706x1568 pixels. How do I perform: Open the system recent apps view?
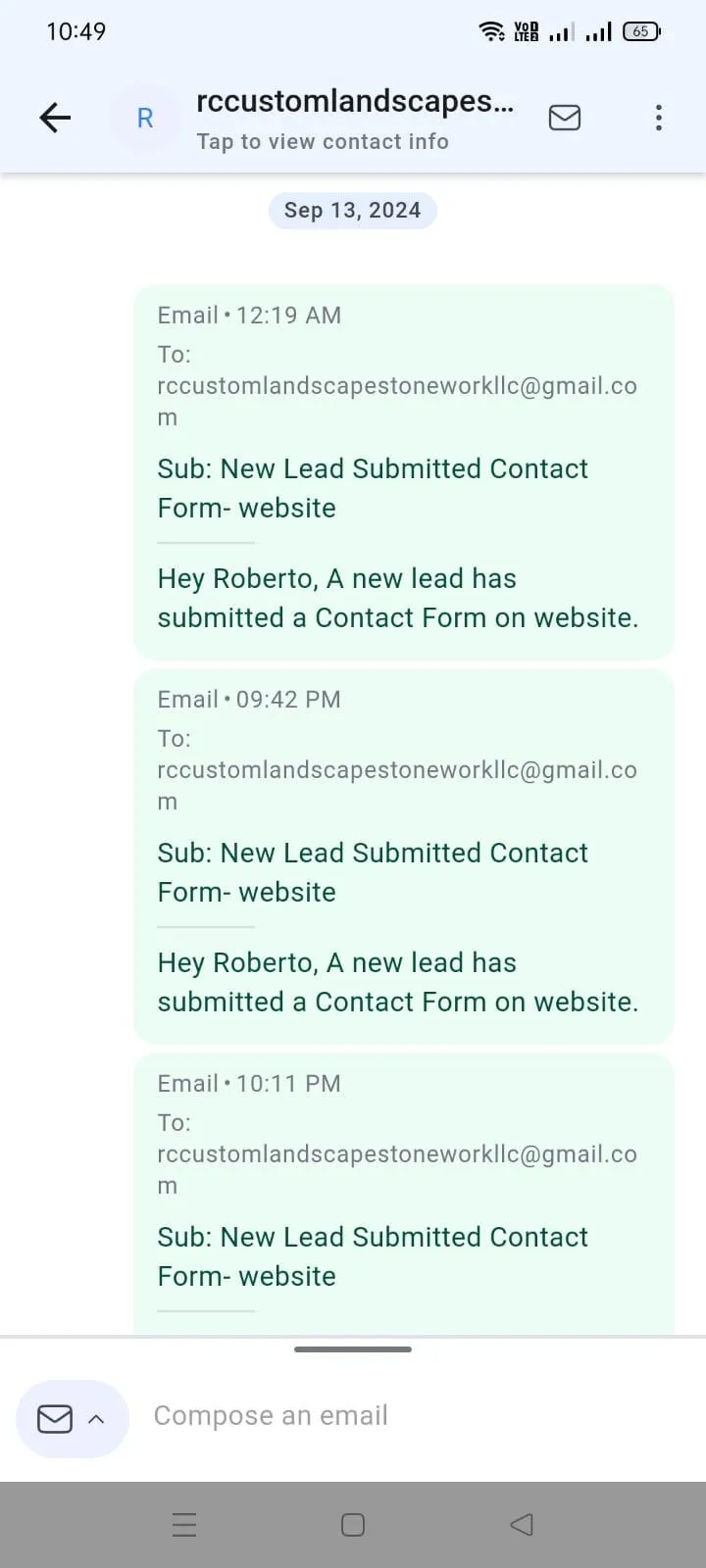184,1525
